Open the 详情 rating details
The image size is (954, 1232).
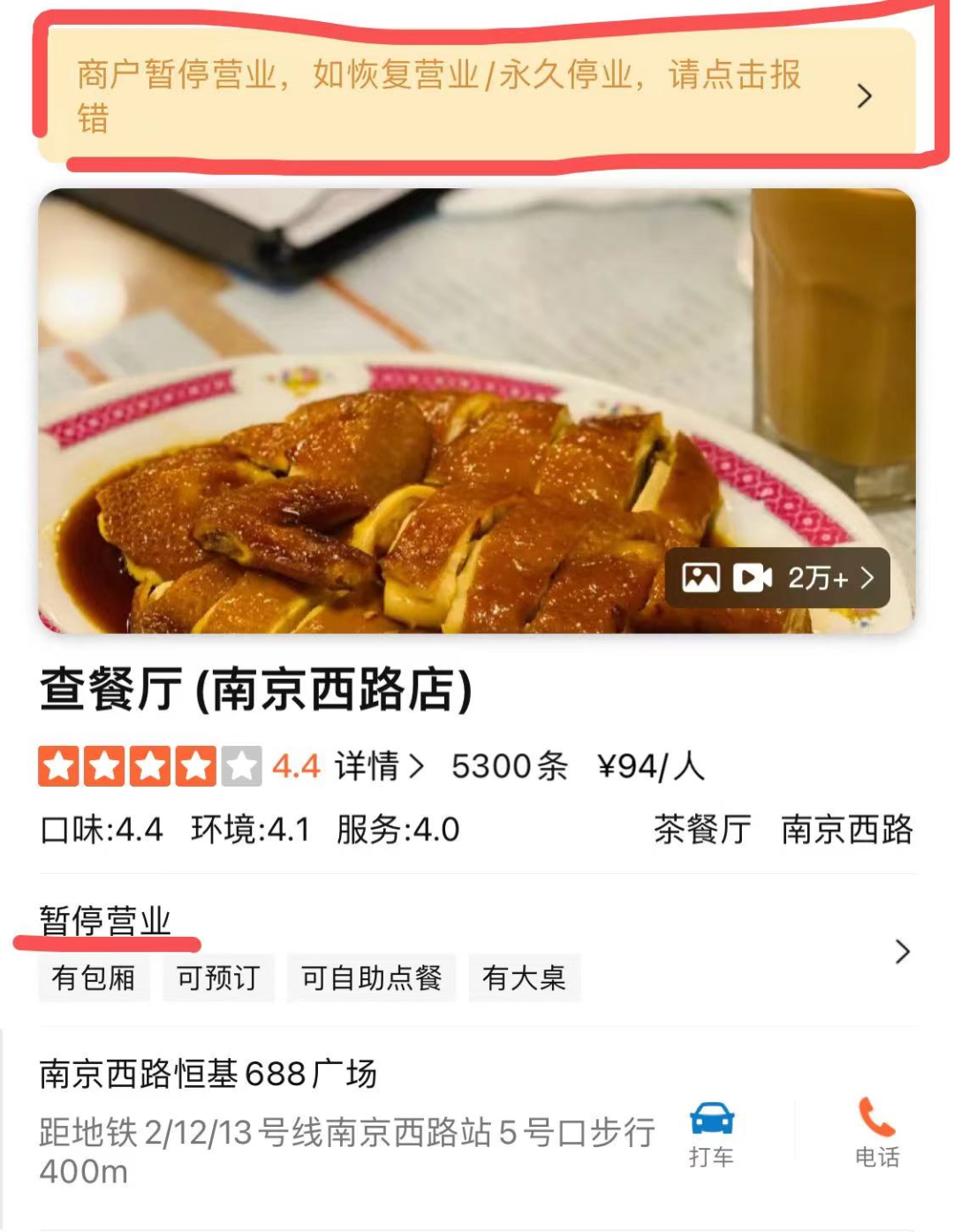378,766
